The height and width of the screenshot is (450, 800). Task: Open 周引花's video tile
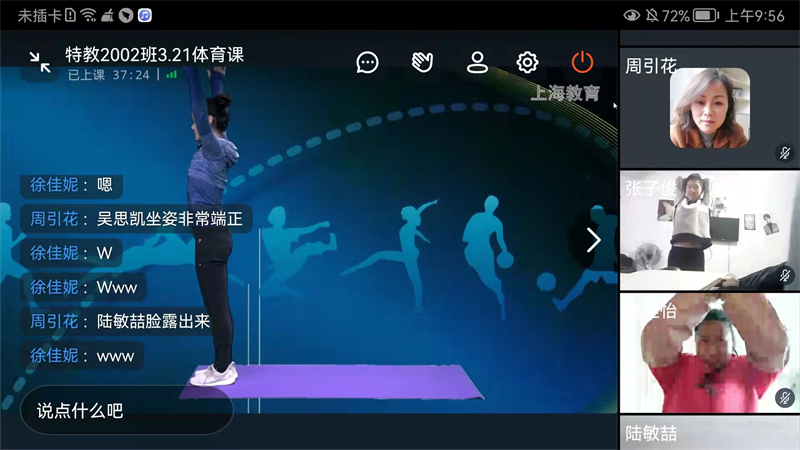(x=709, y=108)
